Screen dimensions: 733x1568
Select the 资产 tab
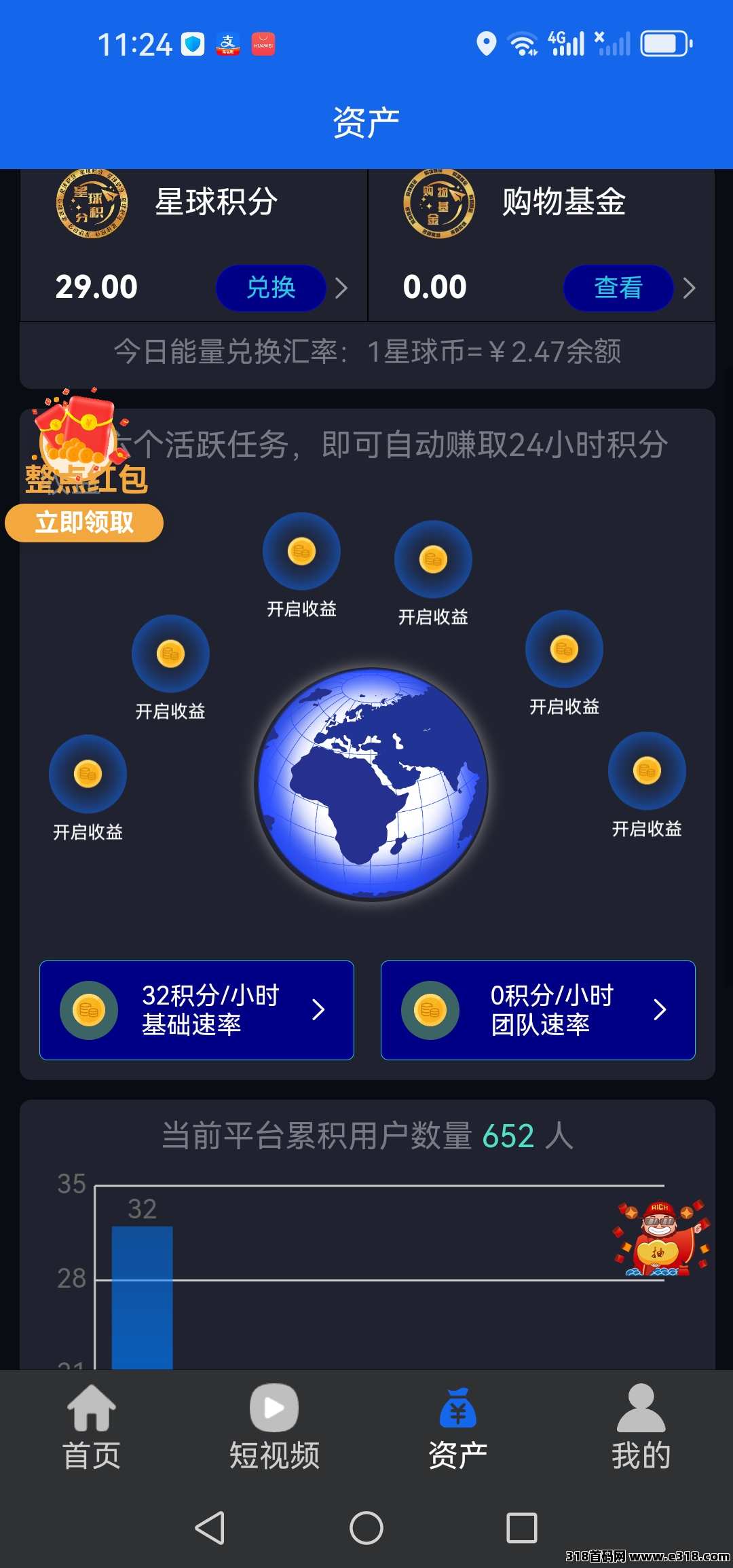458,1428
